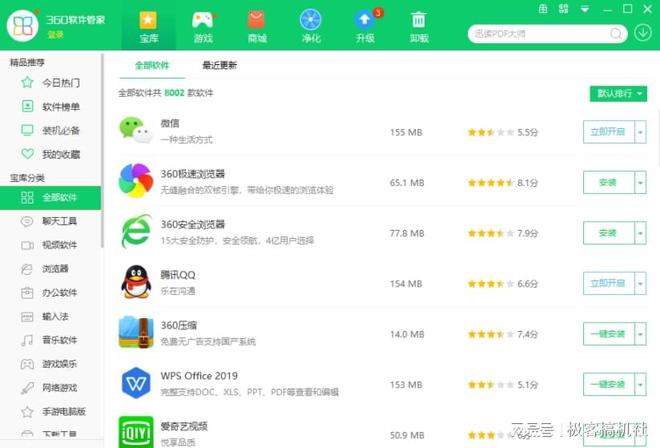Screen dimensions: 660x448
Task: Go to the 卸载 uninstall section
Action: click(x=419, y=26)
